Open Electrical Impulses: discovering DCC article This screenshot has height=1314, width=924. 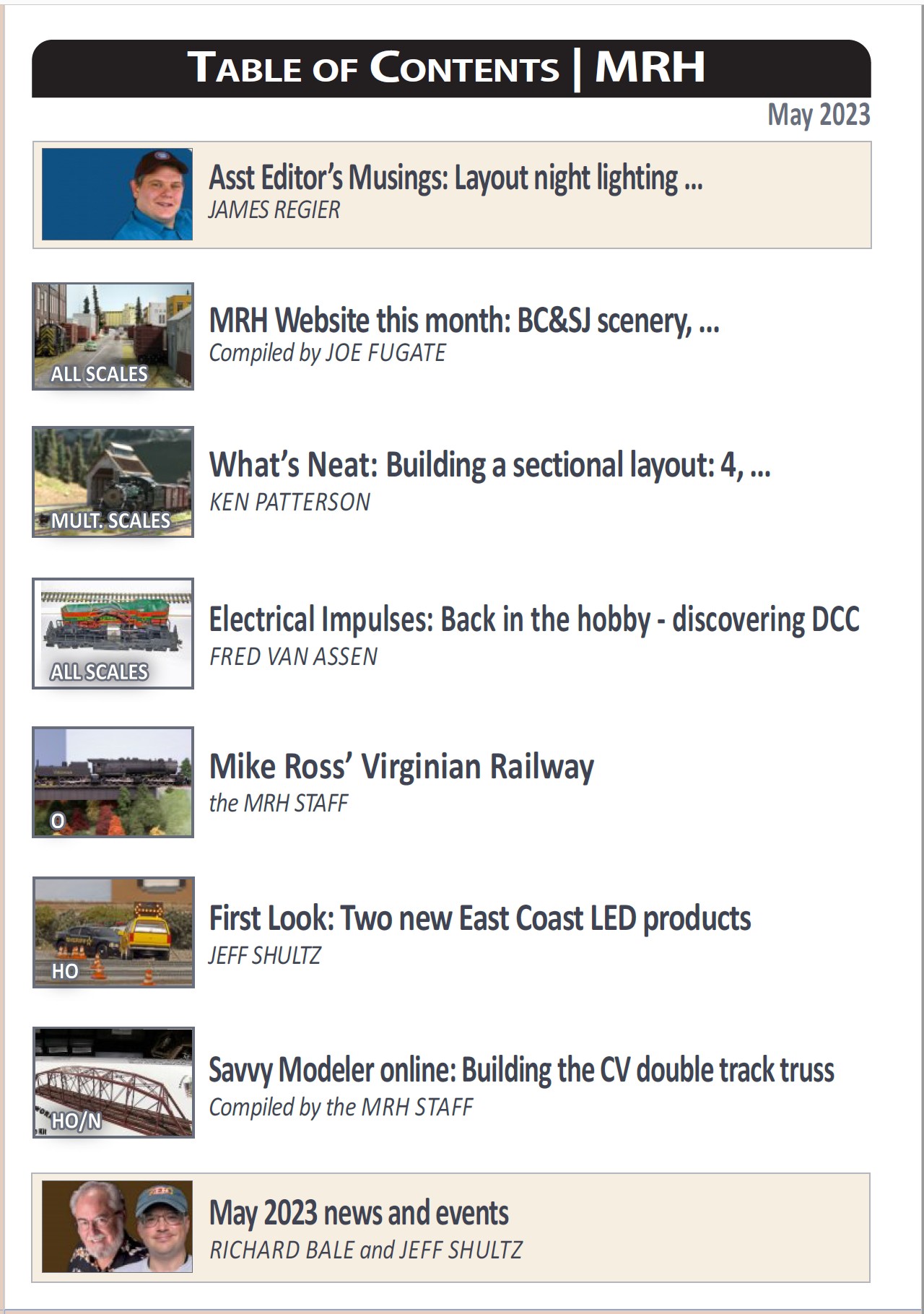point(533,620)
